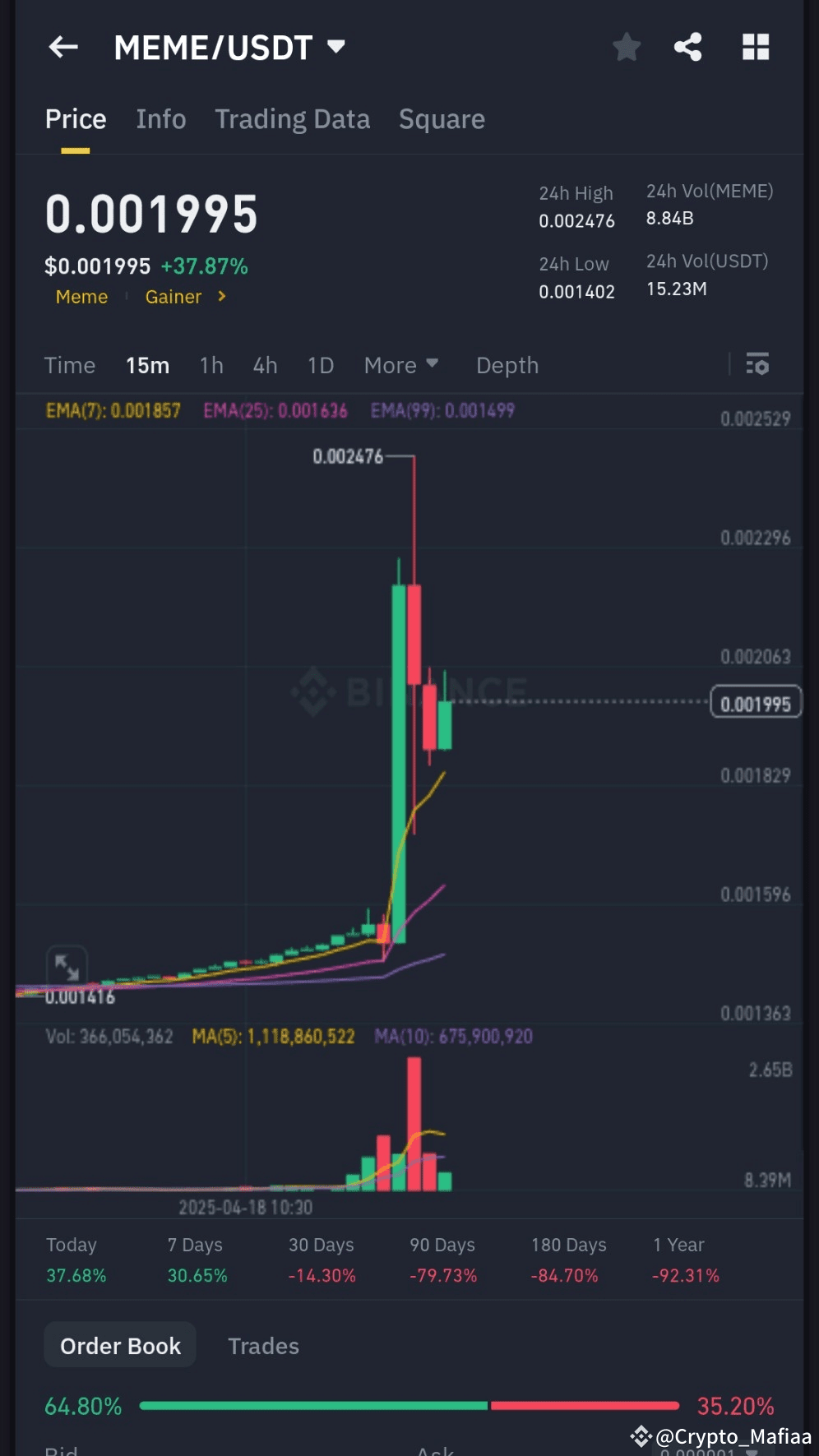
Task: Go back with the arrow icon
Action: point(63,48)
